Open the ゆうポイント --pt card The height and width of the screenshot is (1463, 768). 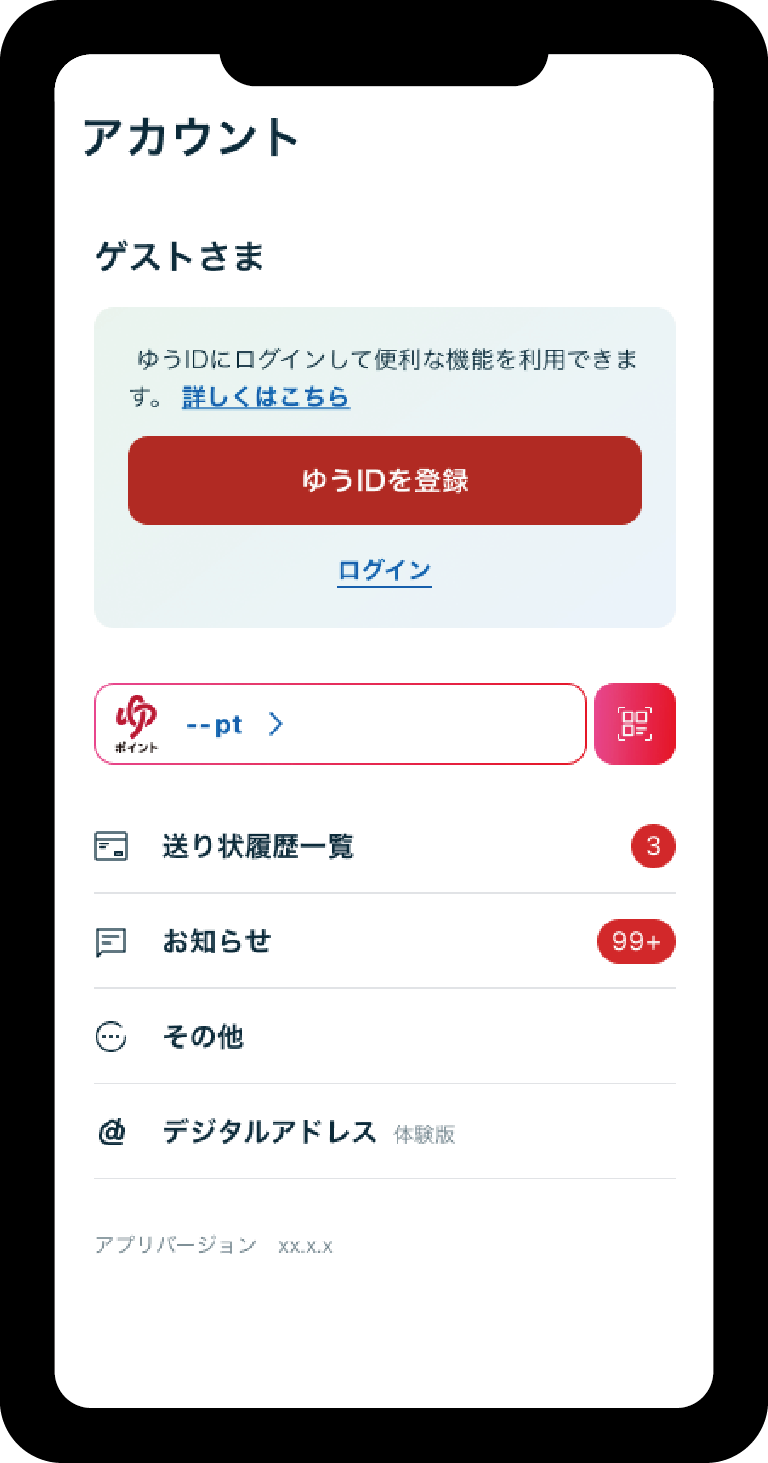click(x=340, y=724)
